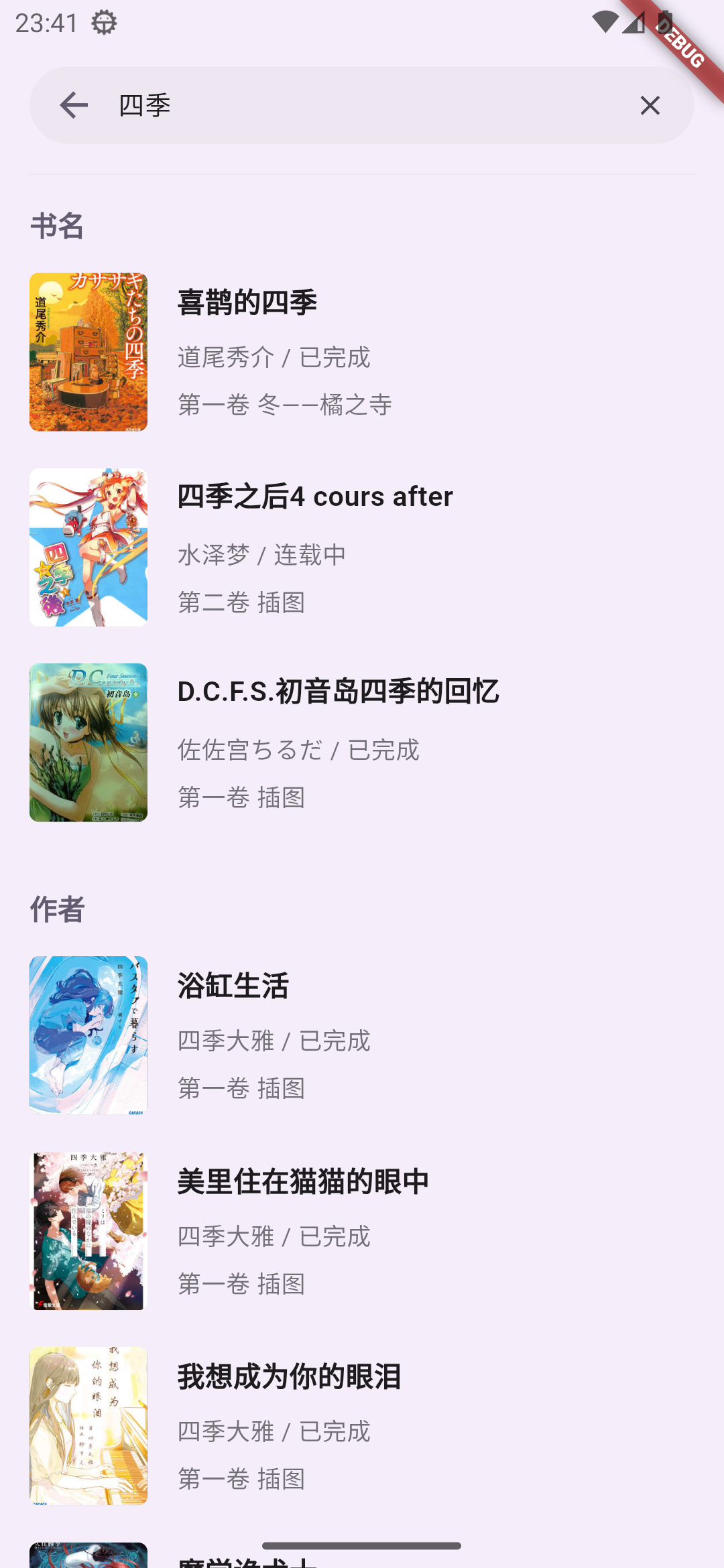This screenshot has width=724, height=1568.
Task: Go back using the search bar arrow
Action: click(74, 105)
